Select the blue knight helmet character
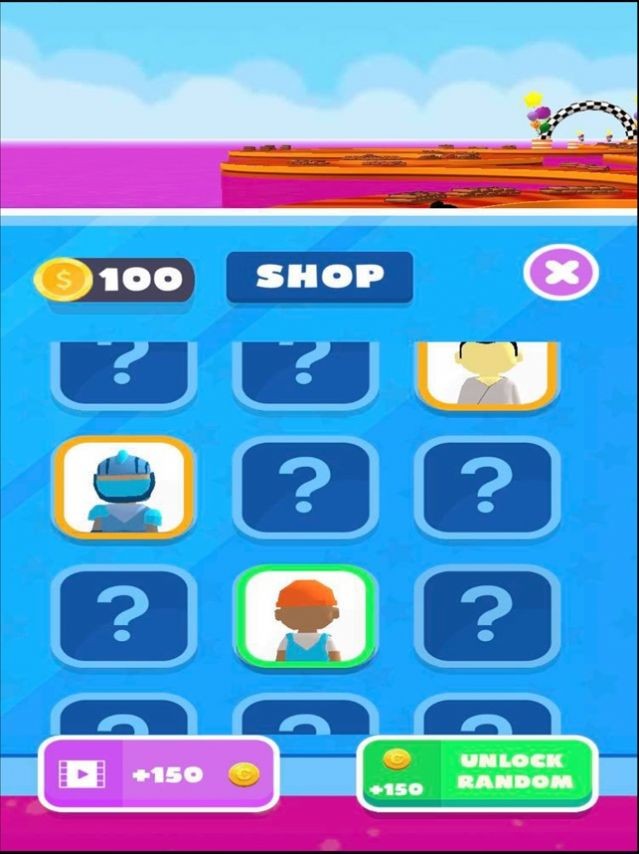The height and width of the screenshot is (854, 639). (x=123, y=488)
